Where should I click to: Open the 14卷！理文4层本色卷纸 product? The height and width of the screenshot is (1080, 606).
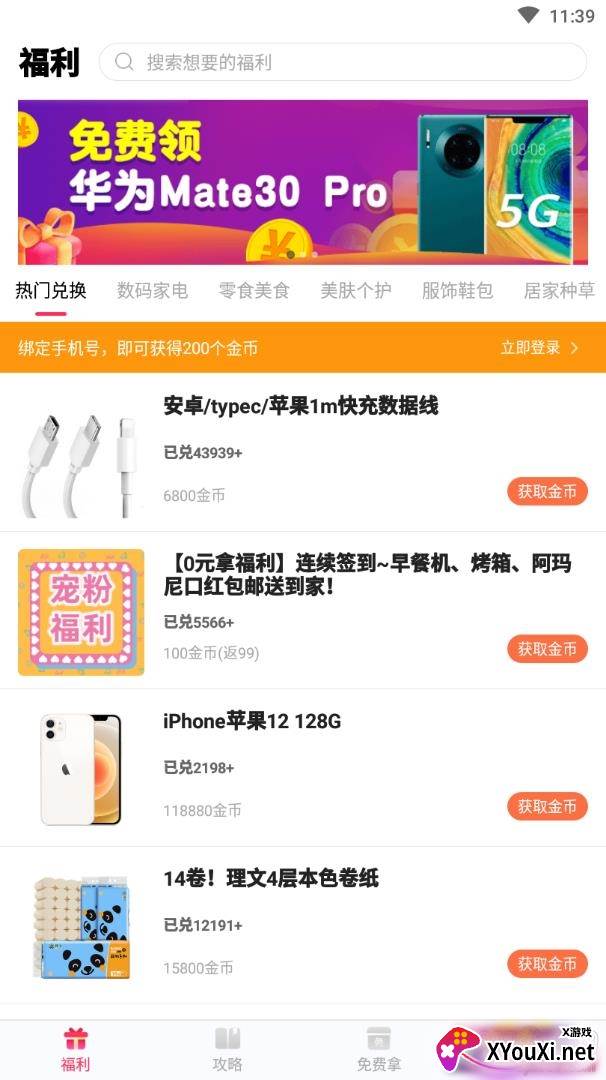[x=271, y=879]
